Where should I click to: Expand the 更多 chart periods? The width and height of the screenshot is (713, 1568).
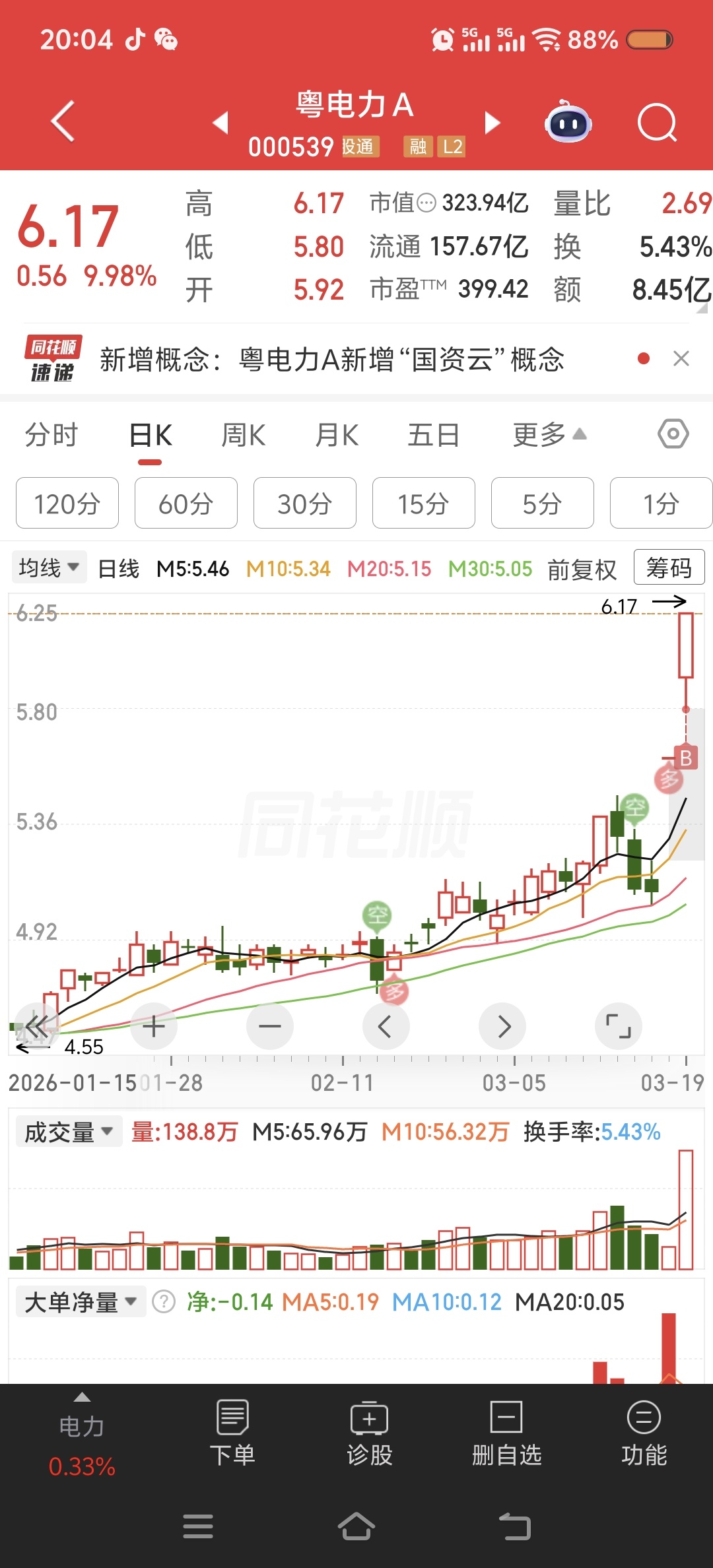pyautogui.click(x=549, y=436)
